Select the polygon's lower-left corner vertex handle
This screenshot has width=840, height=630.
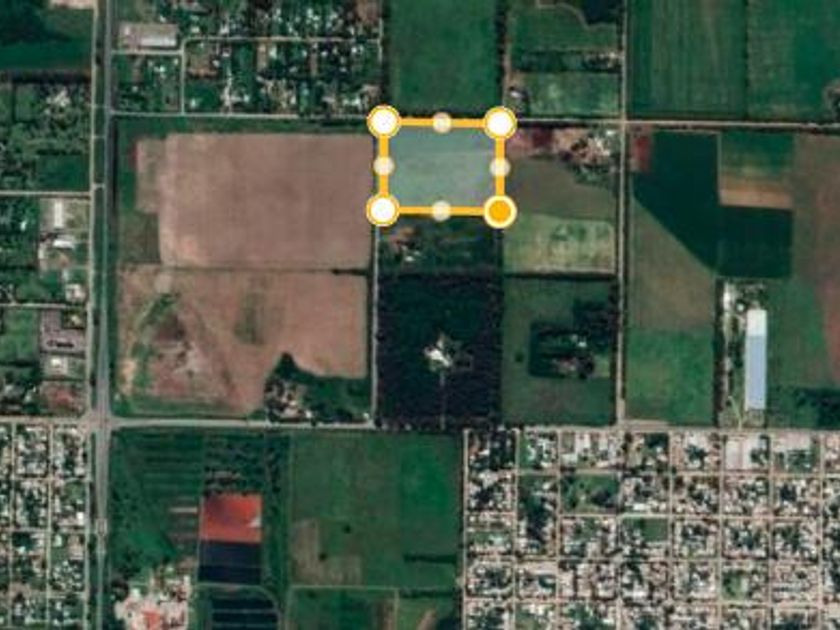tap(383, 211)
